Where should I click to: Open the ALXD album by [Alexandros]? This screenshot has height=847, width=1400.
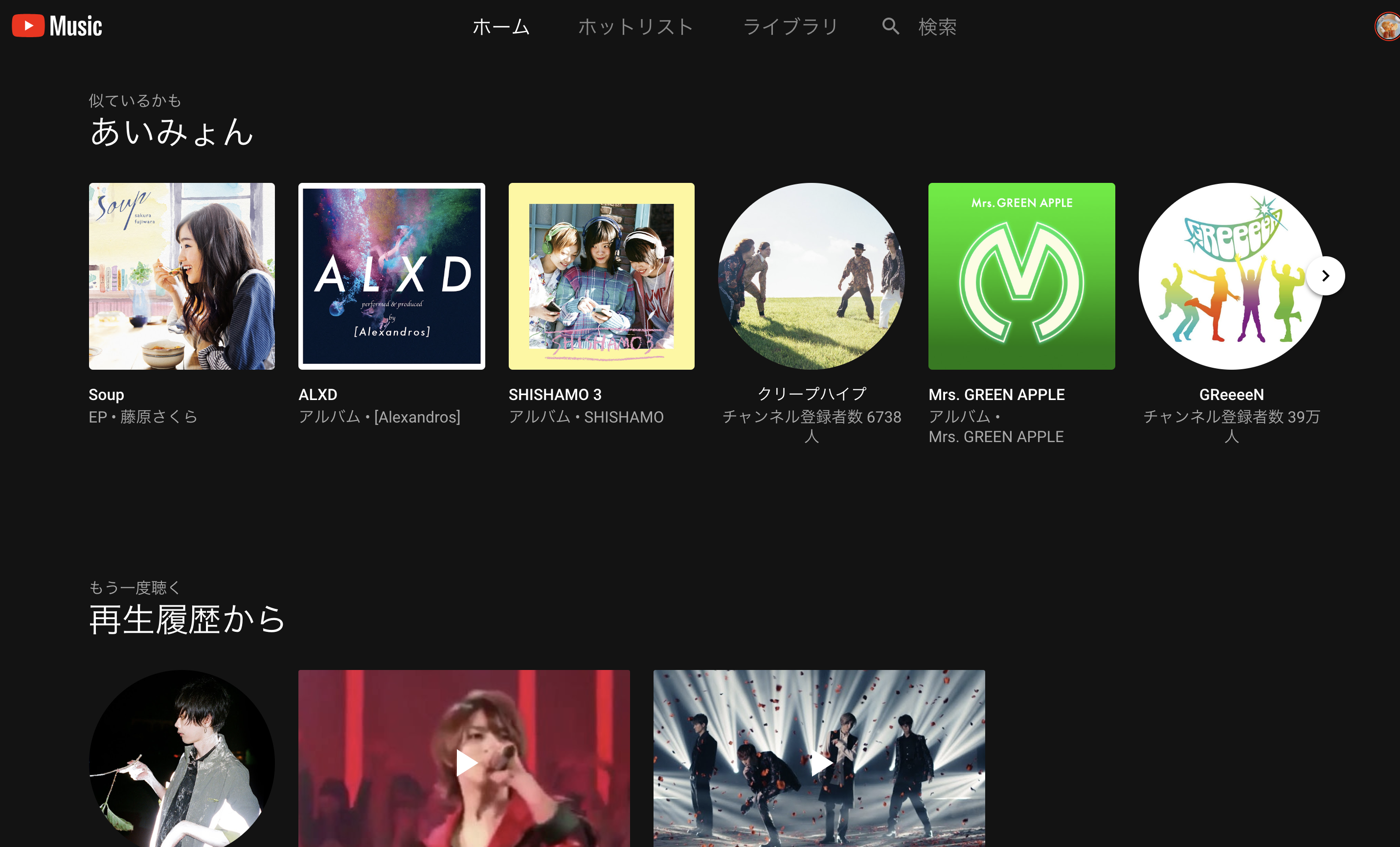(391, 276)
